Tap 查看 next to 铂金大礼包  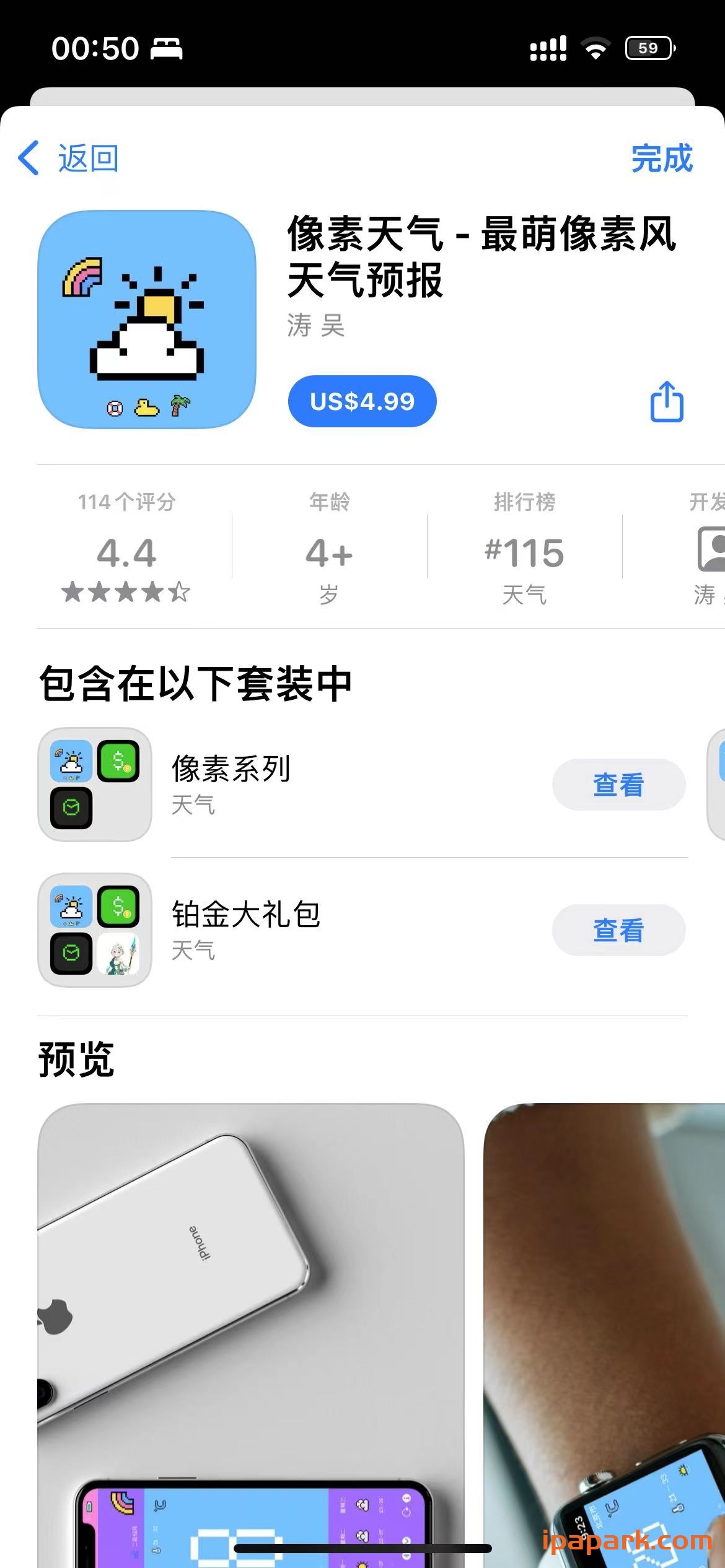coord(618,930)
